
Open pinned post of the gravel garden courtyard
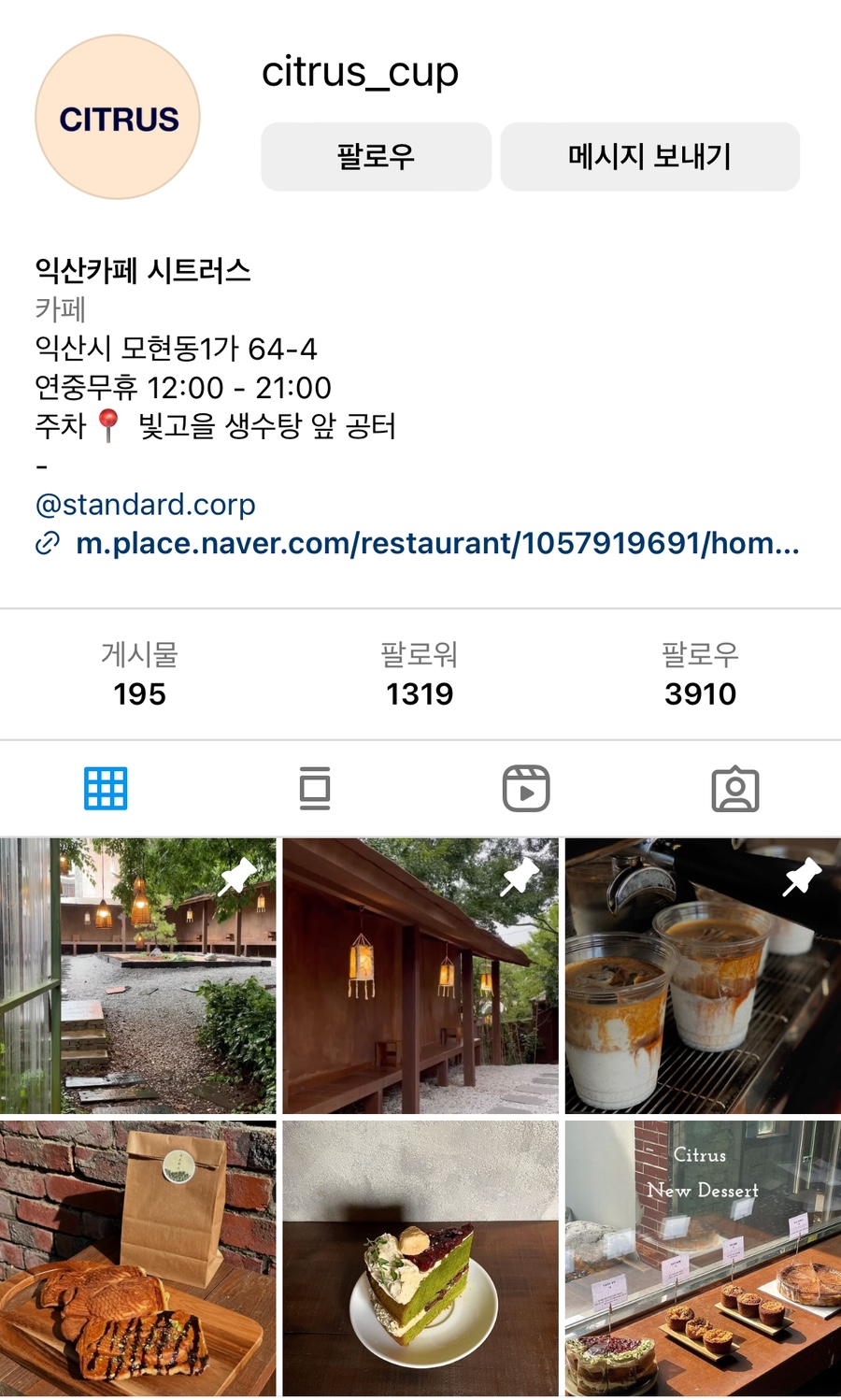click(x=138, y=975)
